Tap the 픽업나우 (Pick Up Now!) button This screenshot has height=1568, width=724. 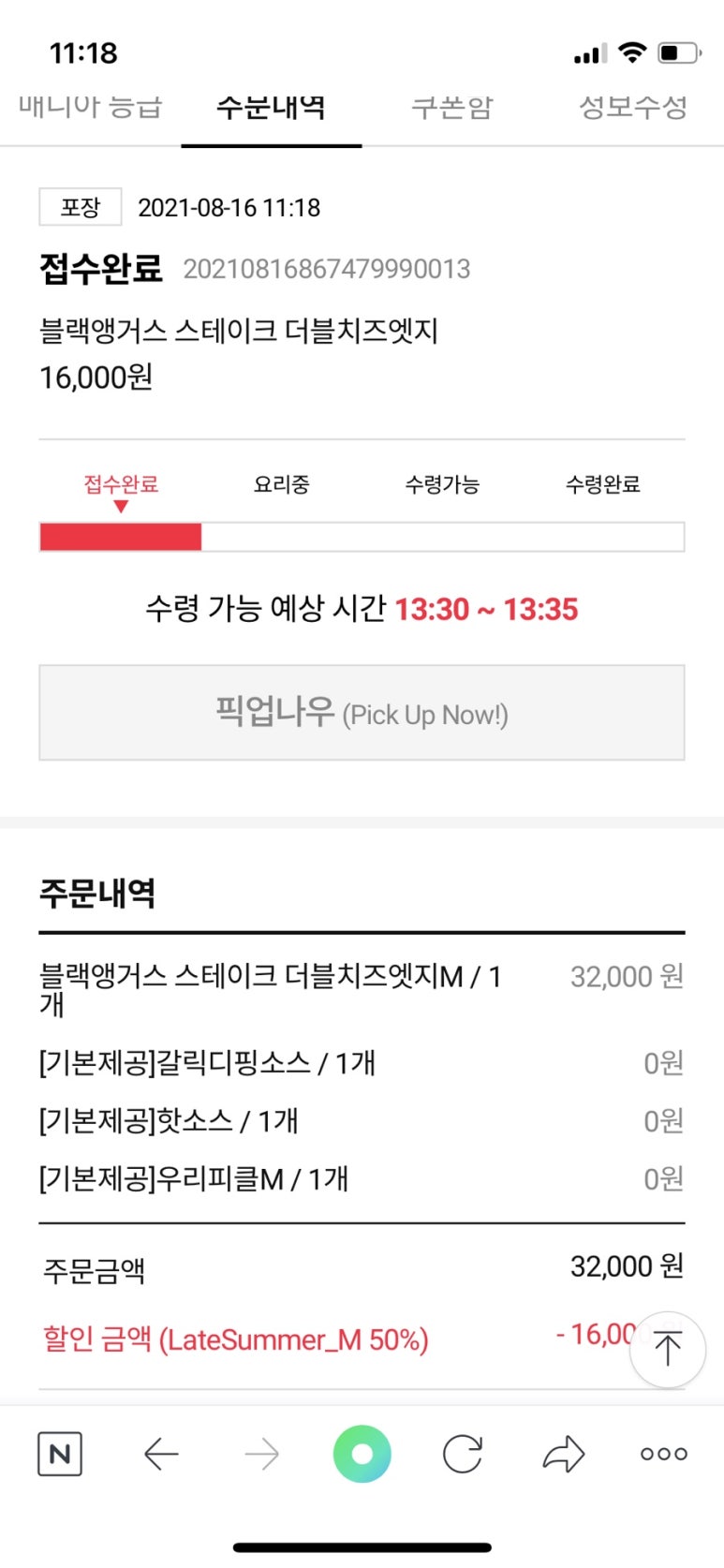point(362,713)
